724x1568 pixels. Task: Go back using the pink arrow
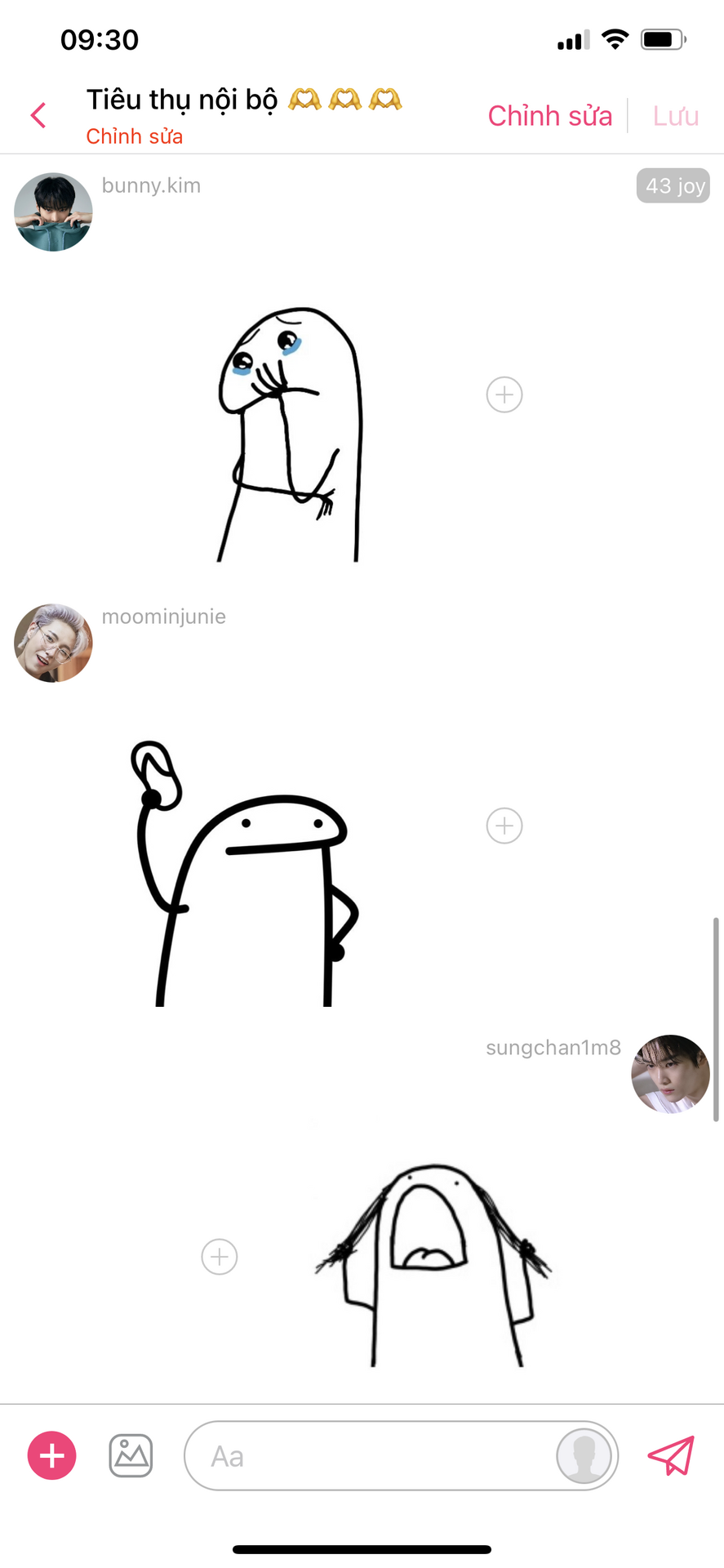[38, 115]
